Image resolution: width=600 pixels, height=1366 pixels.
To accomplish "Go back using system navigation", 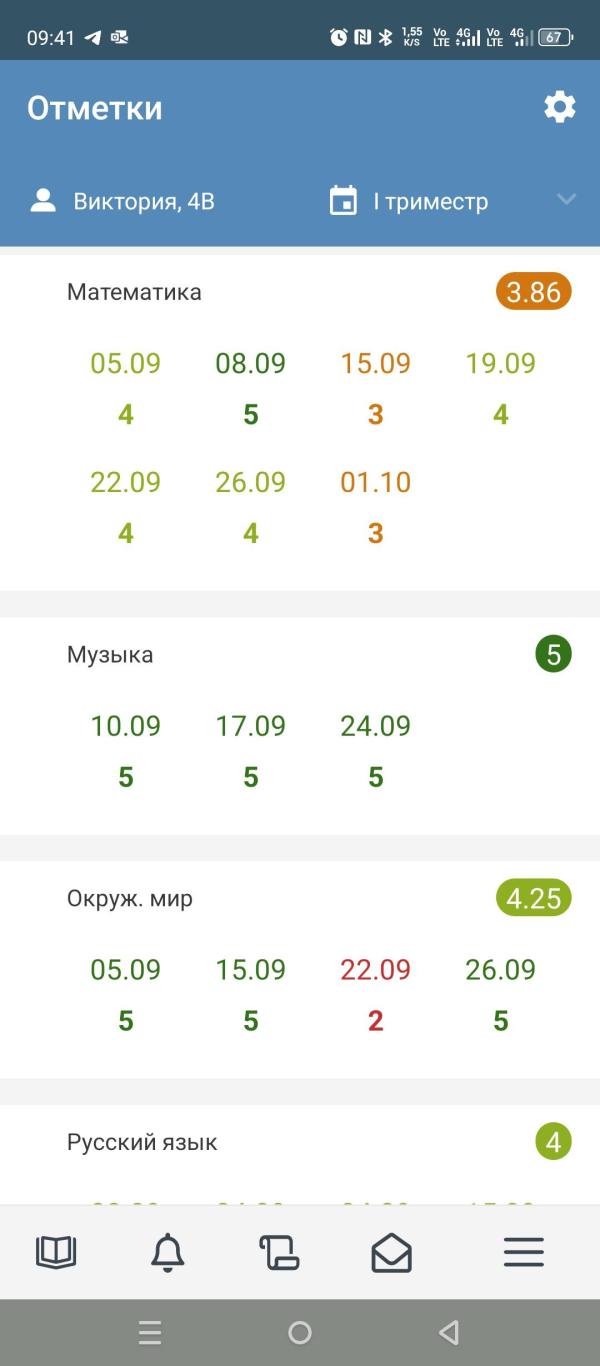I will (449, 1332).
